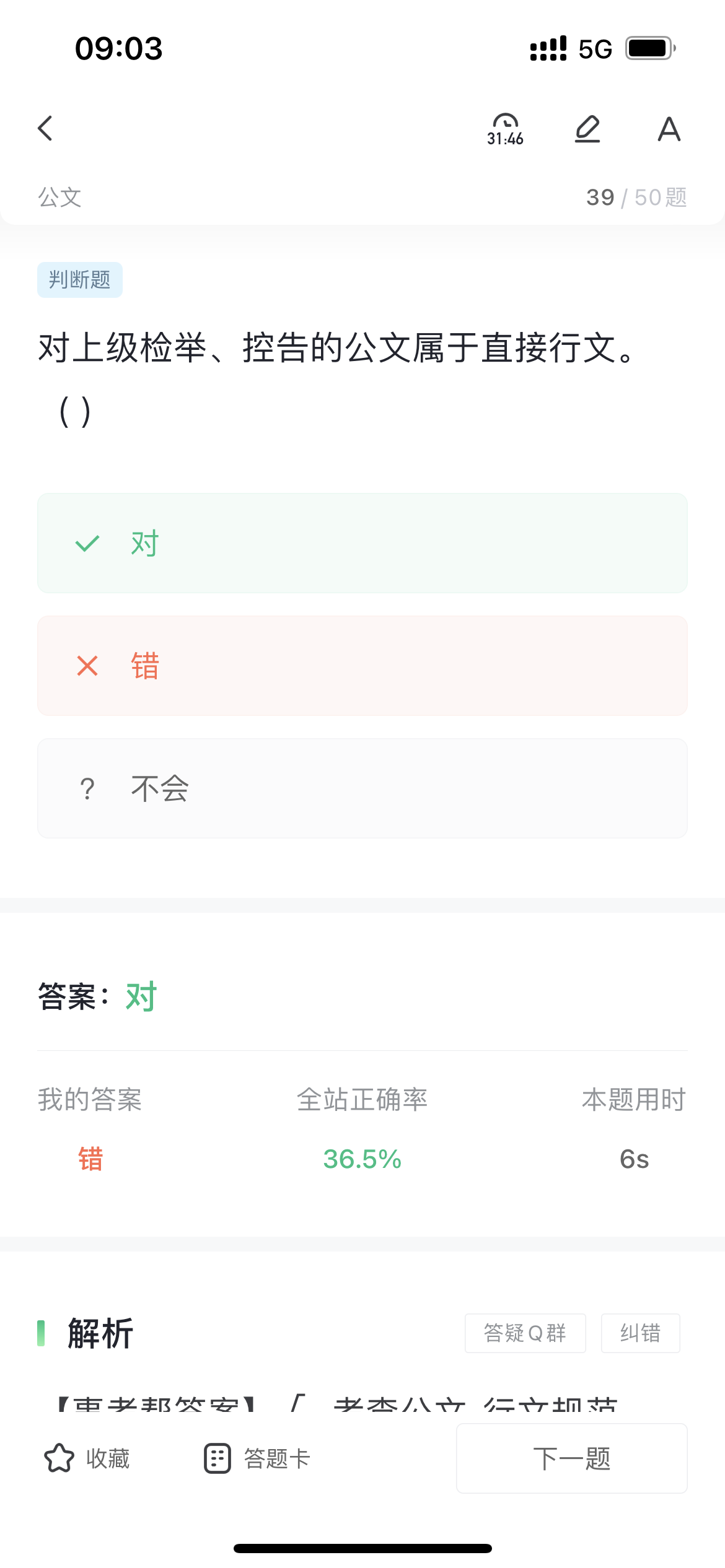Add this question to 收藏 favorites

(x=87, y=1458)
